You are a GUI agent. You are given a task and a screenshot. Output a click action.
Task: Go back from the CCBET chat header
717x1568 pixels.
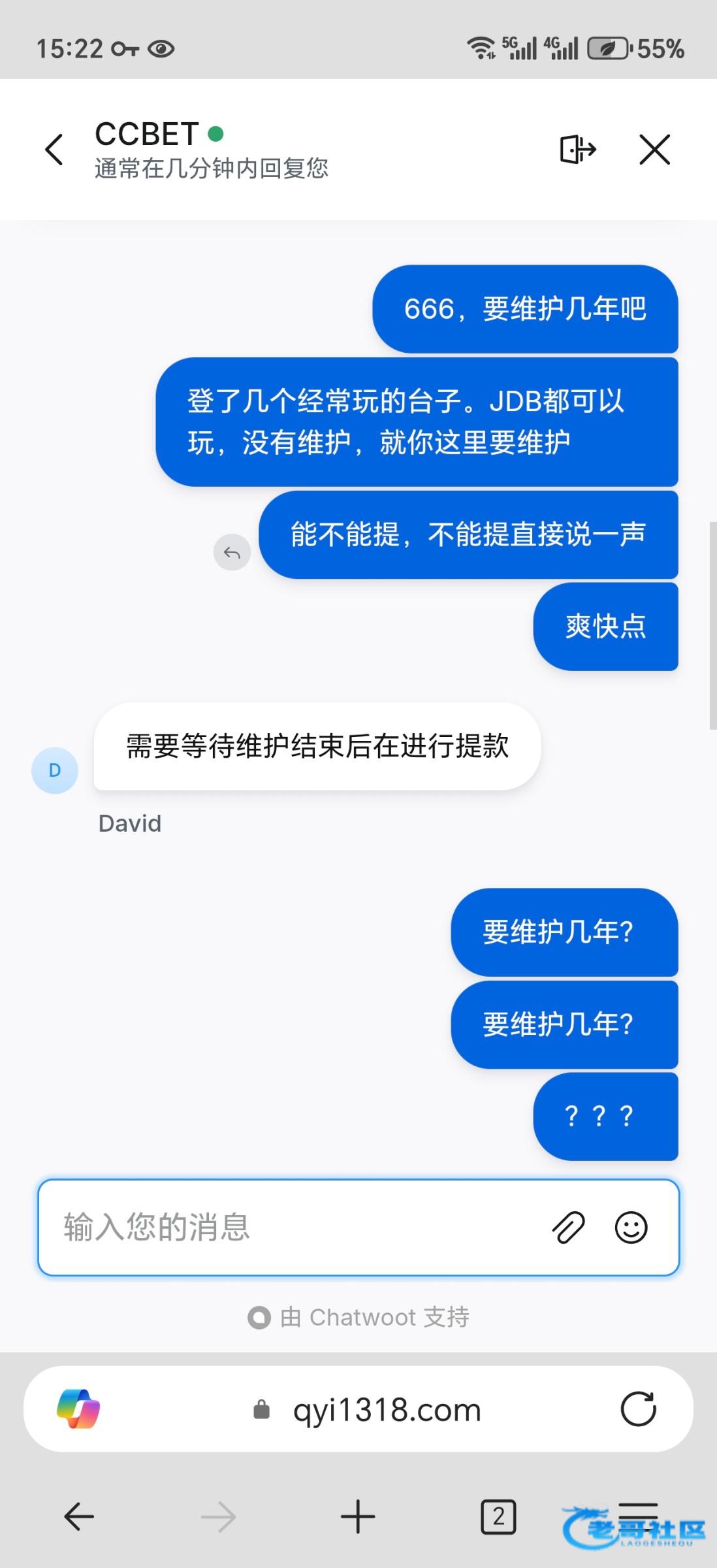point(54,150)
